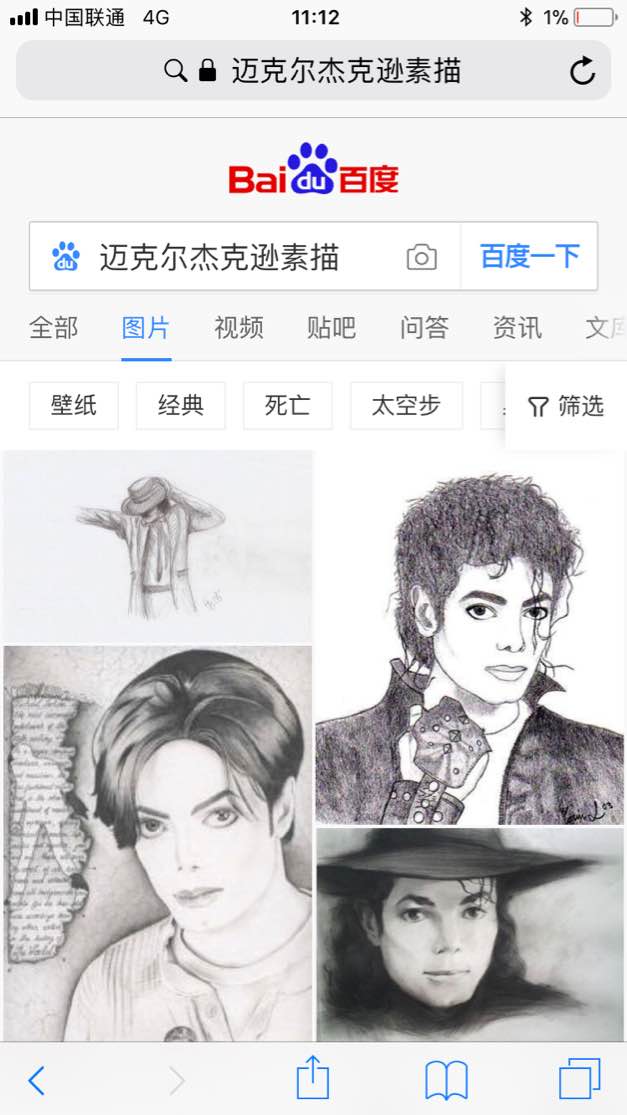Reload the page in Safari
The width and height of the screenshot is (627, 1115).
pyautogui.click(x=582, y=71)
